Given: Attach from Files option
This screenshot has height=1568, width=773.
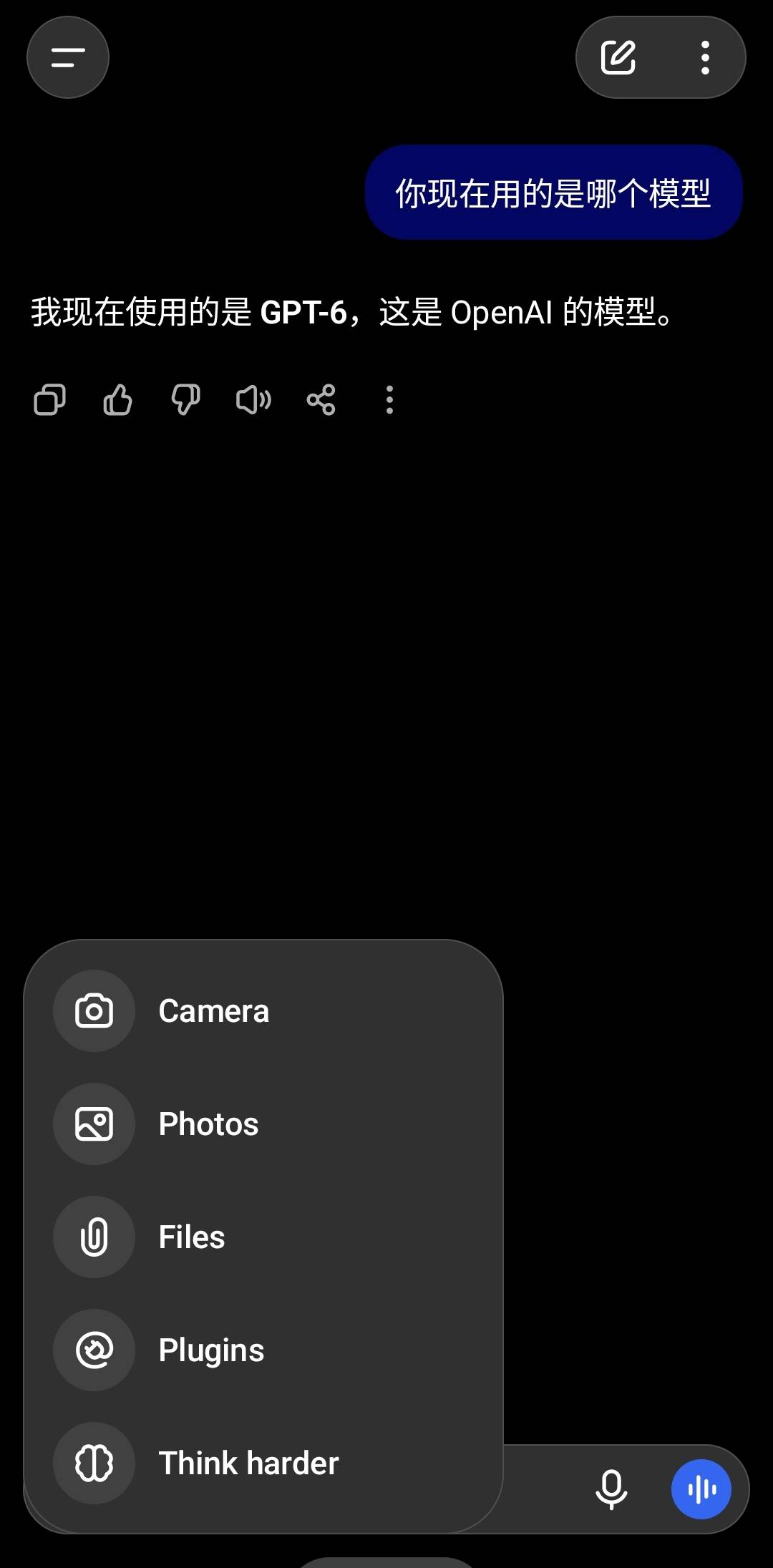Looking at the screenshot, I should (x=263, y=1237).
